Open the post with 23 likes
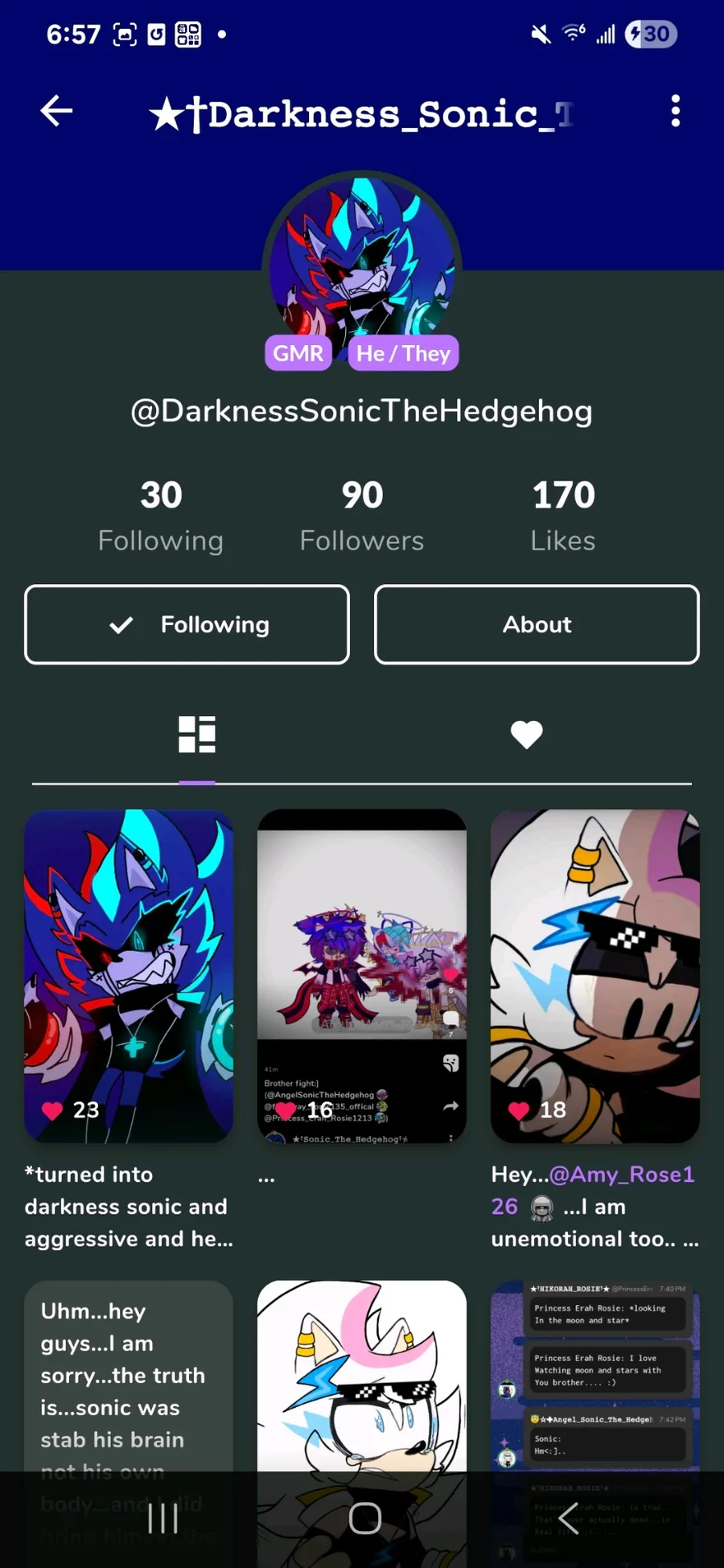This screenshot has width=724, height=1568. 129,976
